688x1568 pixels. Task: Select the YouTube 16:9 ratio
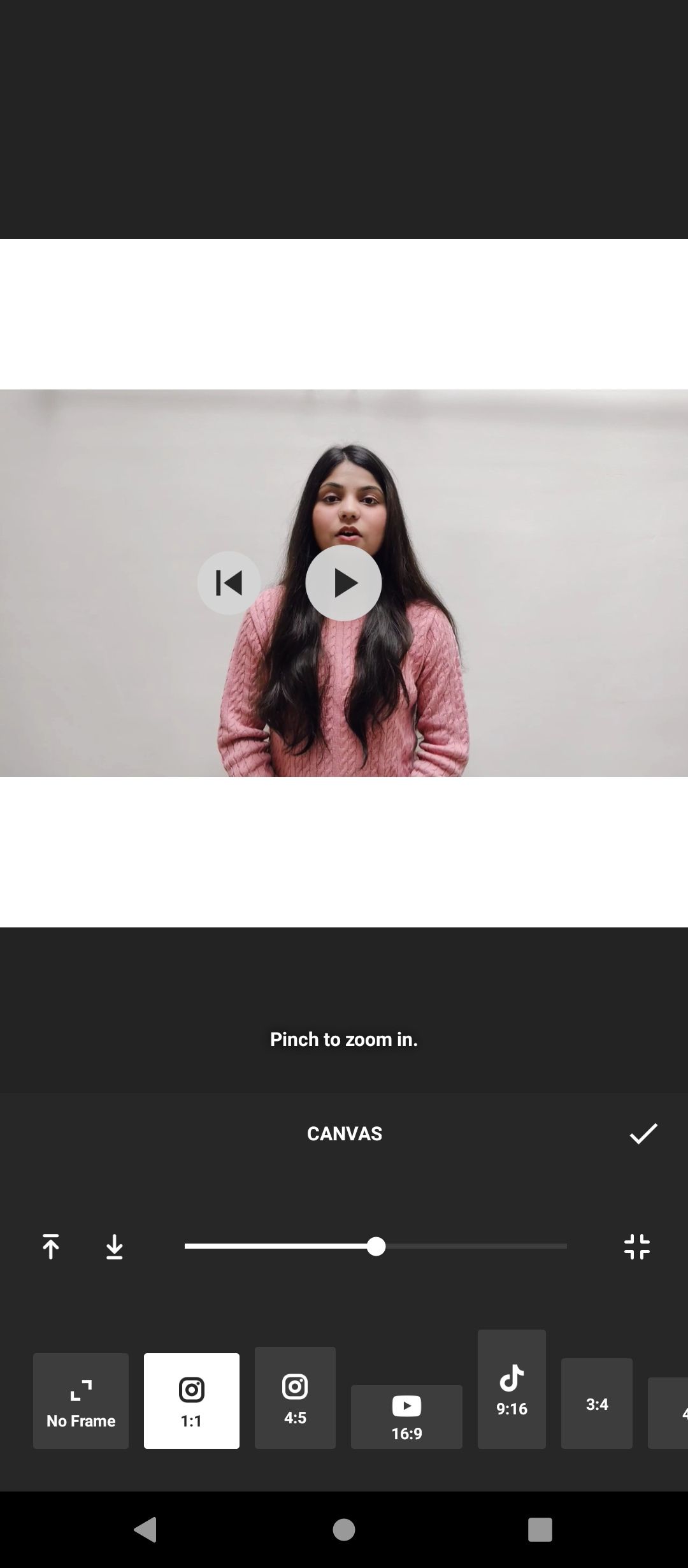(x=406, y=1416)
